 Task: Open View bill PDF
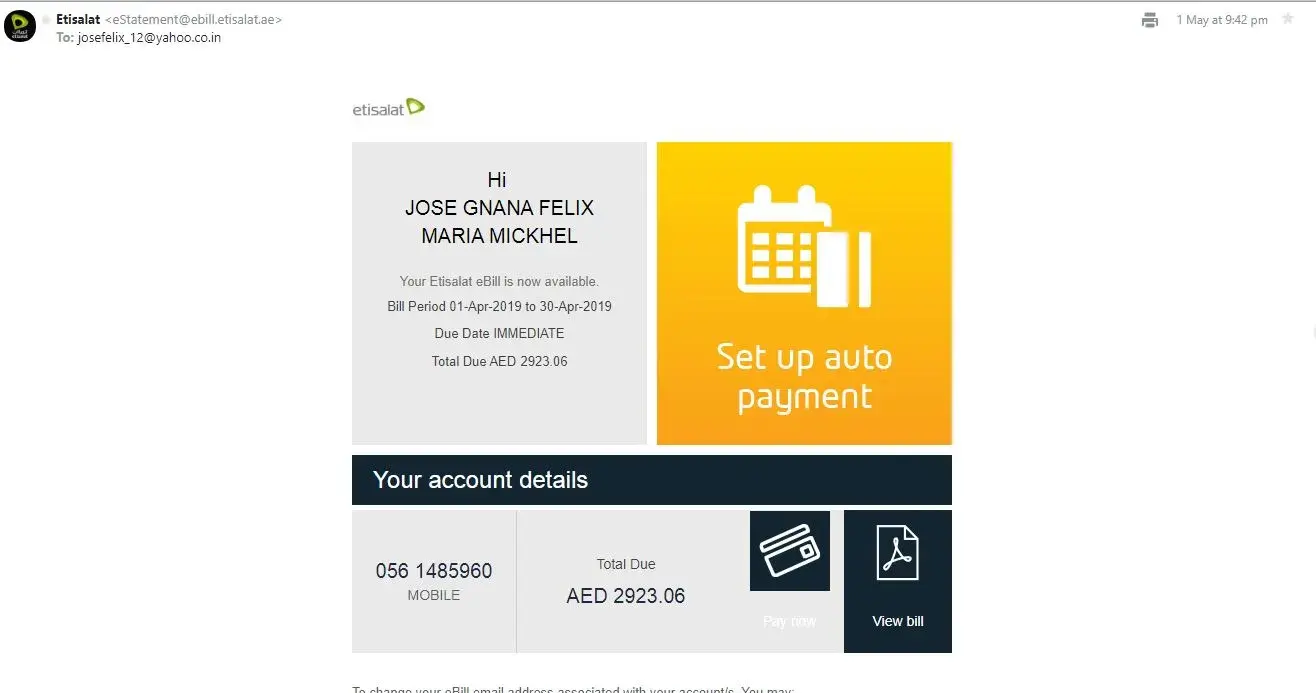897,580
